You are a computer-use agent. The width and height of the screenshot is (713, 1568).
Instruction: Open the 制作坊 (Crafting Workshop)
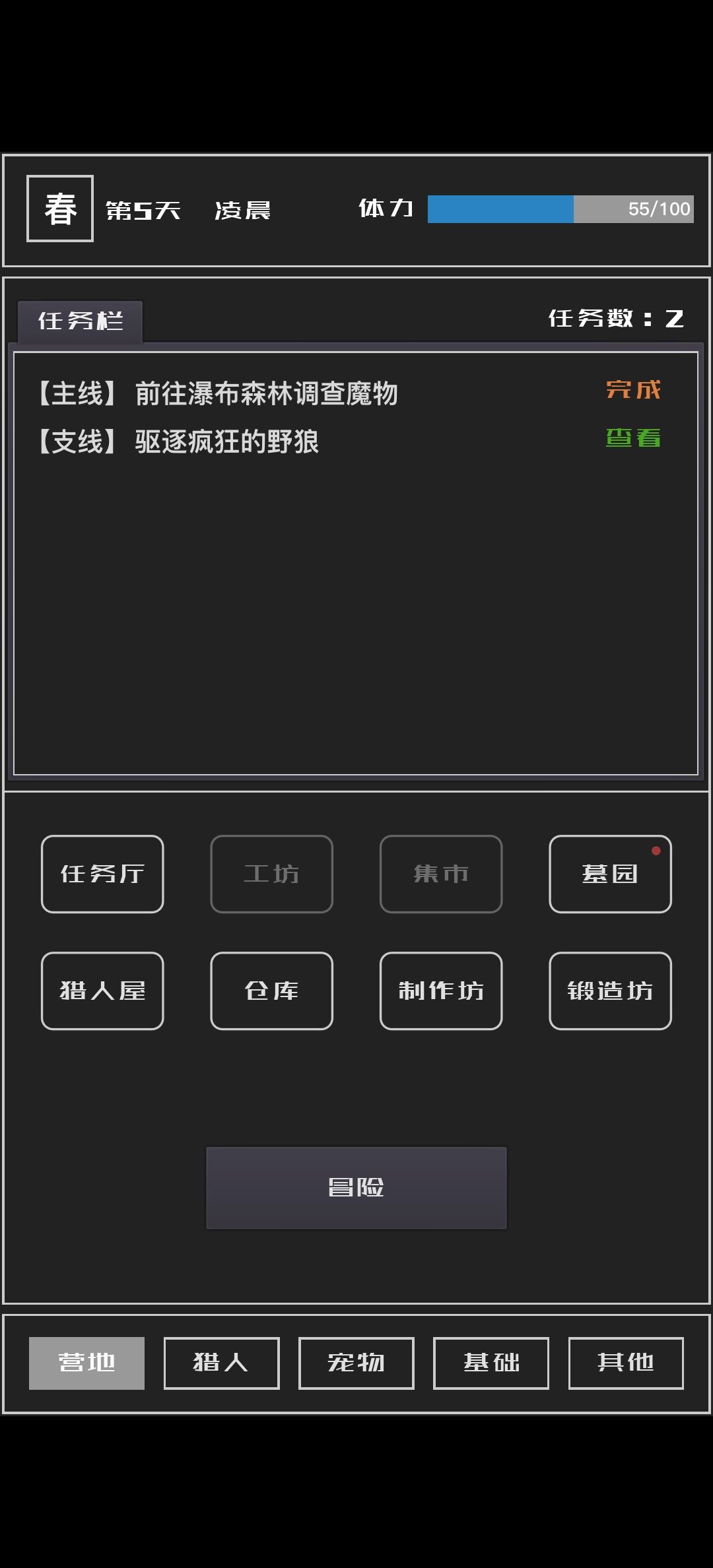tap(440, 991)
